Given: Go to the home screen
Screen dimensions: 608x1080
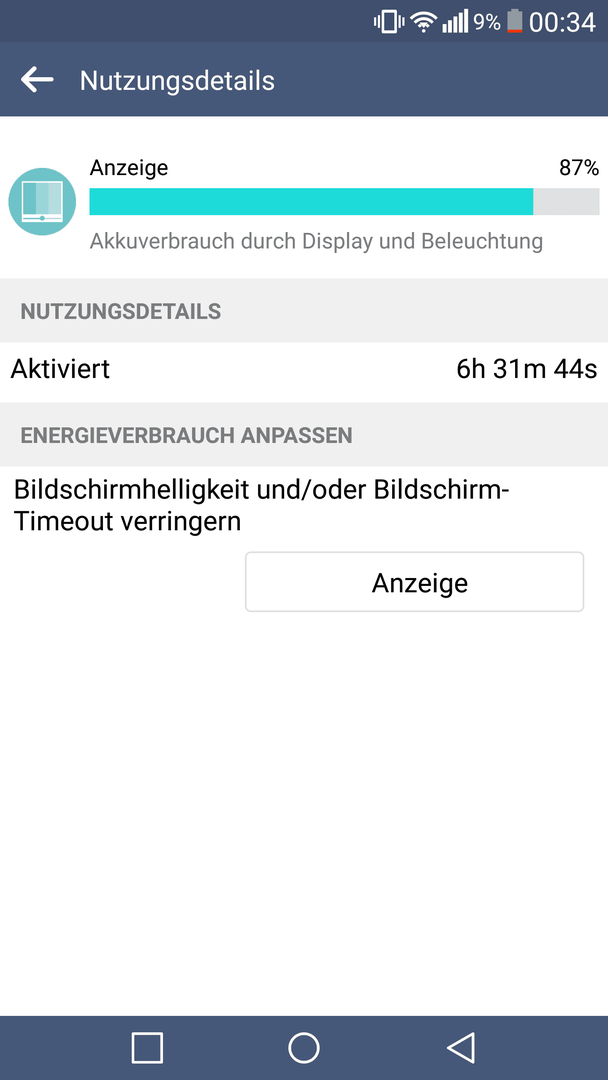Looking at the screenshot, I should tap(304, 1048).
